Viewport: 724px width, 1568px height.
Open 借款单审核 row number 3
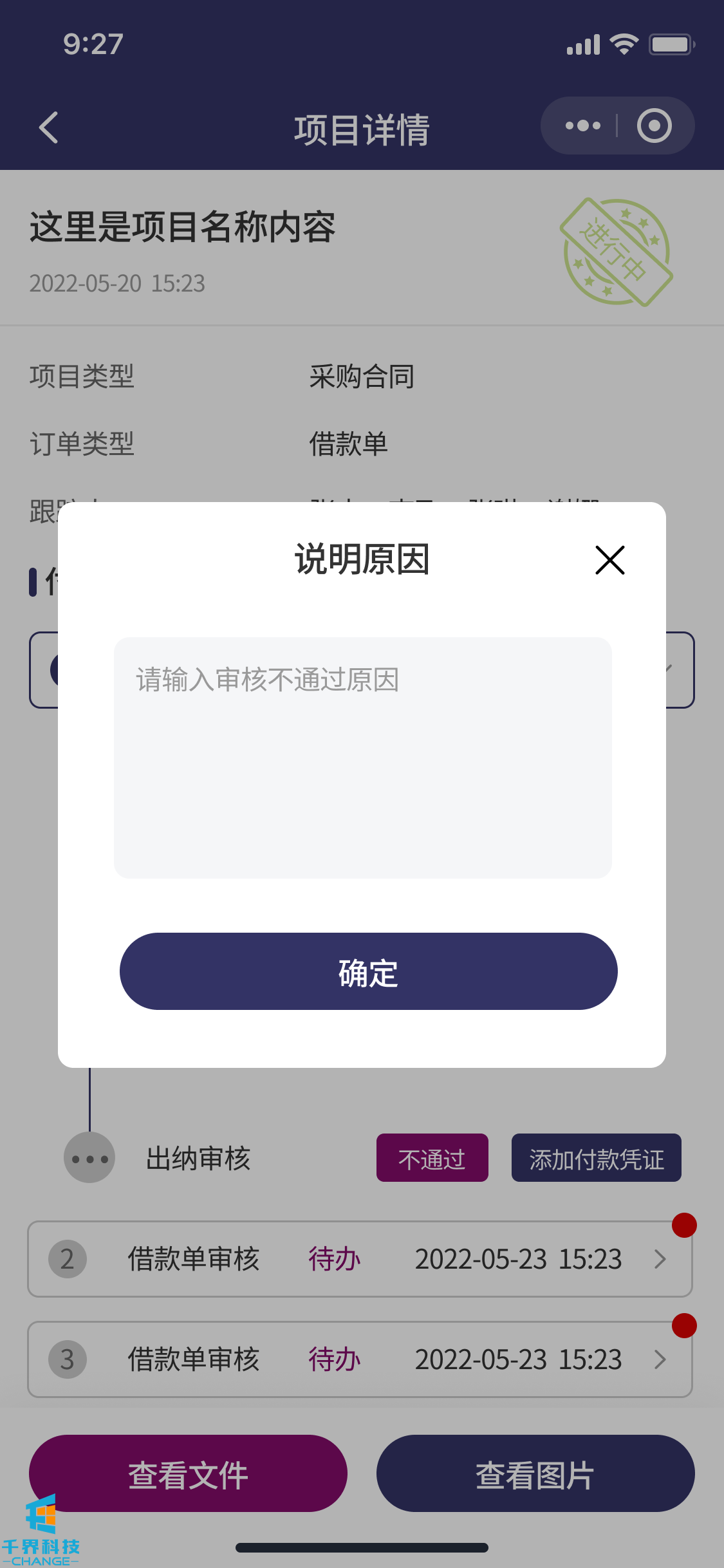(359, 1359)
